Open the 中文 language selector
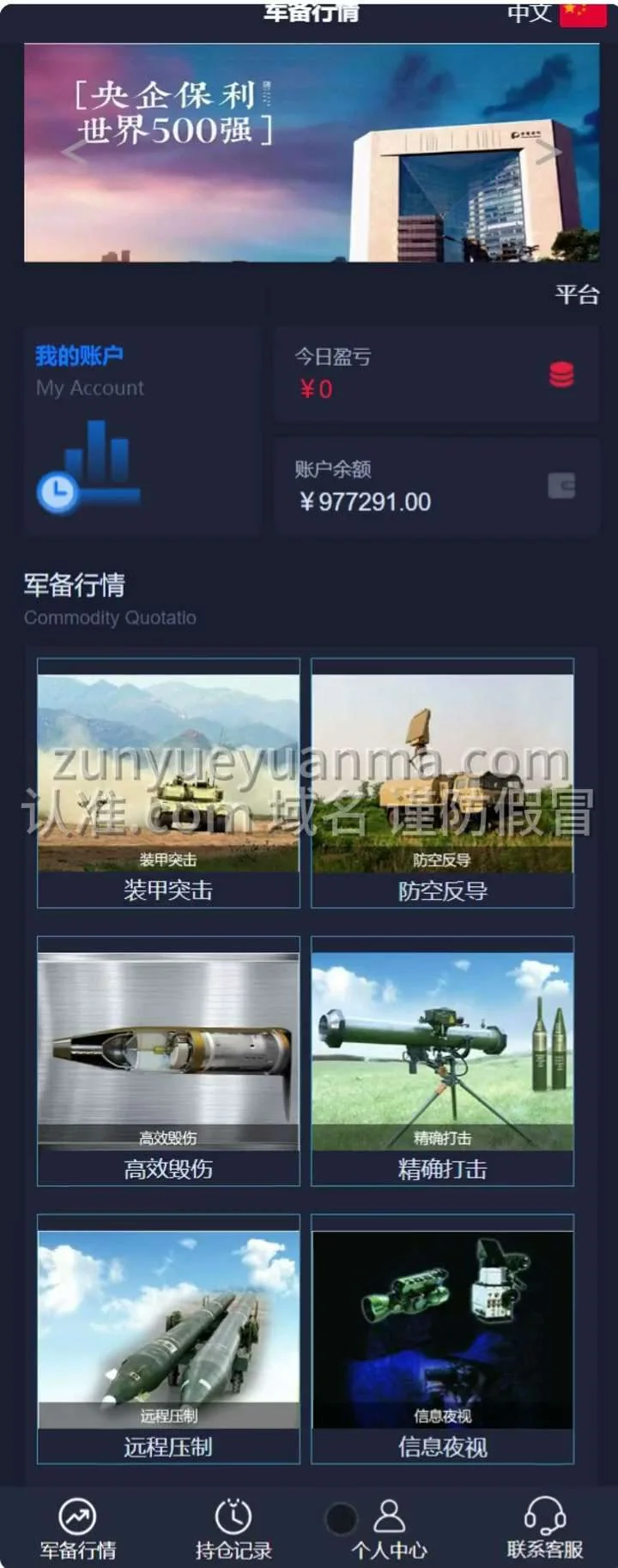The height and width of the screenshot is (1568, 618). (x=555, y=13)
